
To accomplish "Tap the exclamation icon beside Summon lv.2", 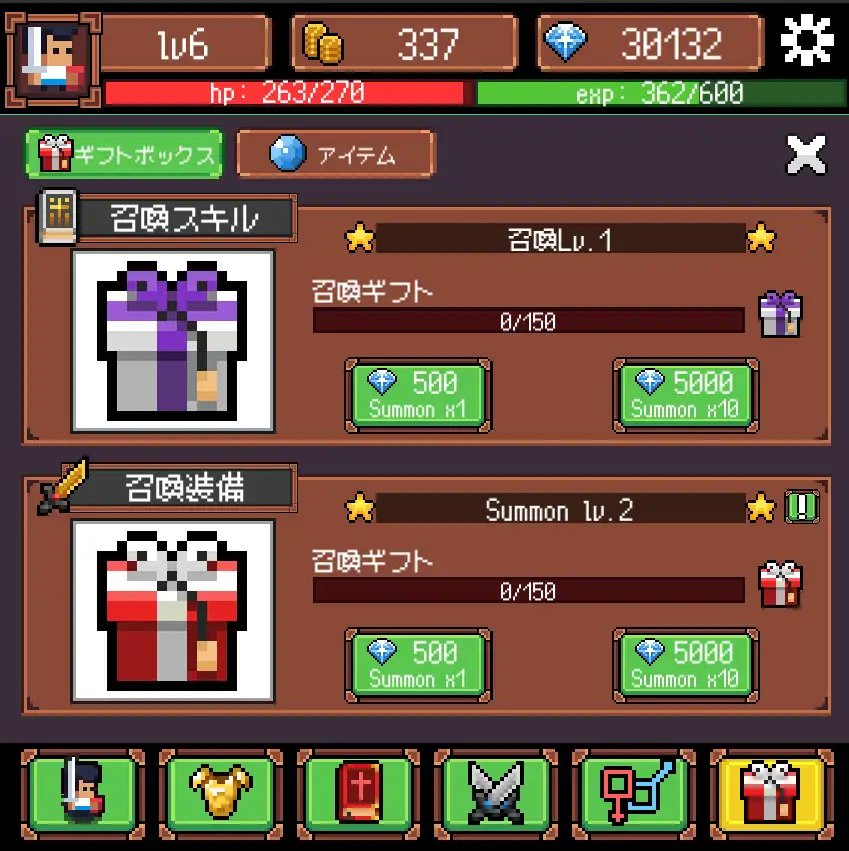I will click(802, 508).
